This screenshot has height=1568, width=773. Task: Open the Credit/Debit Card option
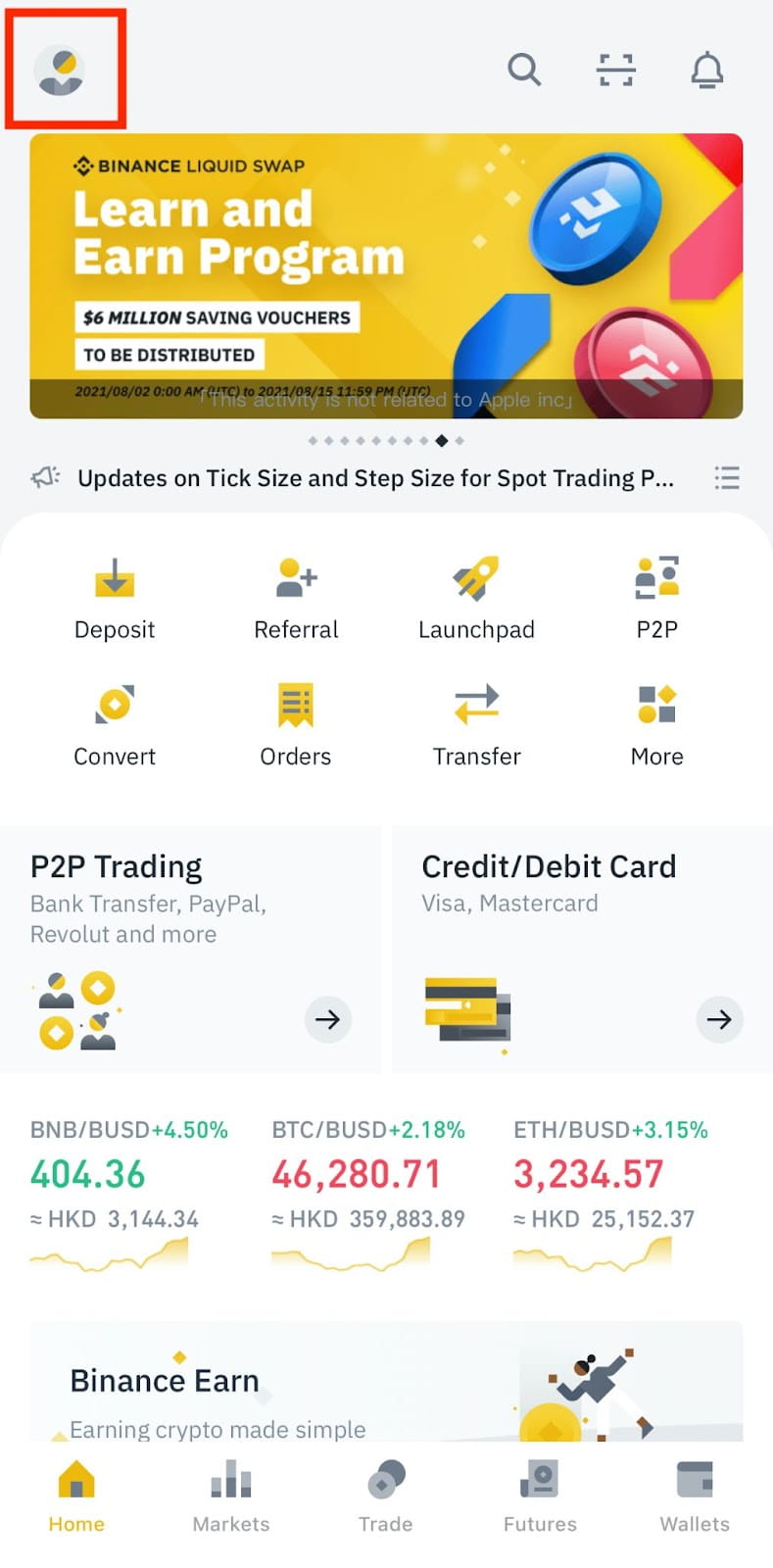pos(581,948)
